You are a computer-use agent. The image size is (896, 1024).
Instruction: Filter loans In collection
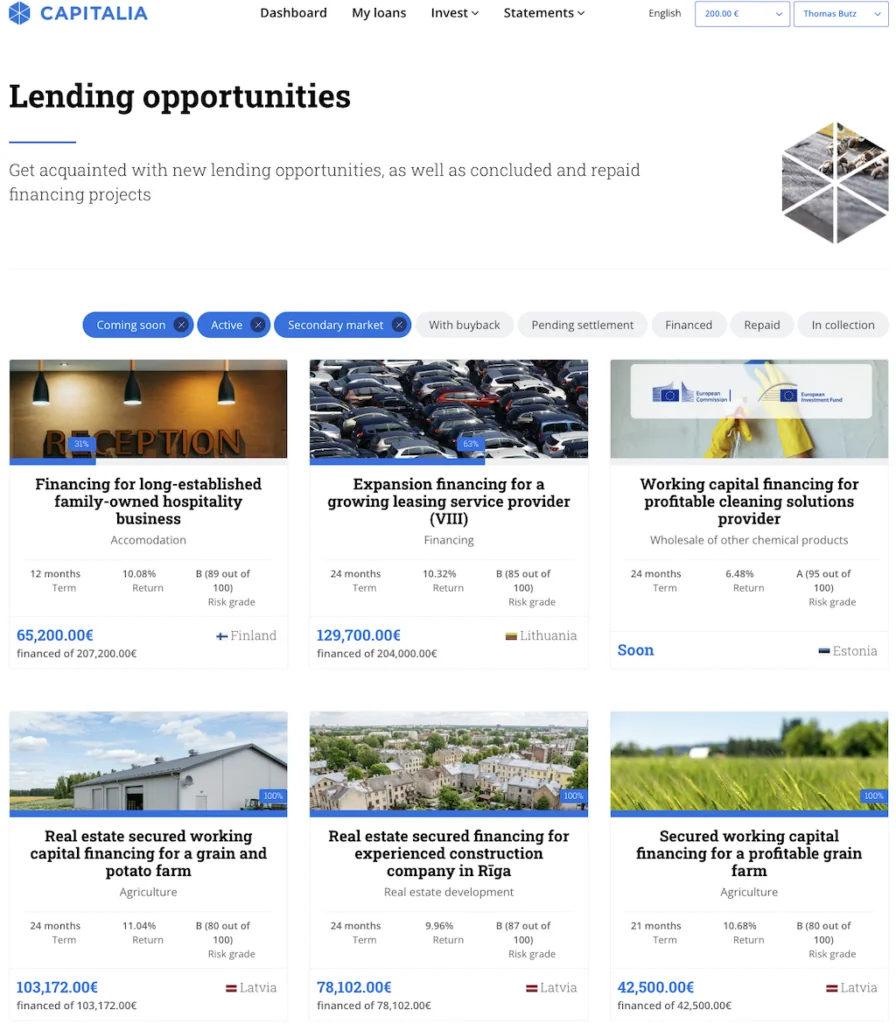842,325
